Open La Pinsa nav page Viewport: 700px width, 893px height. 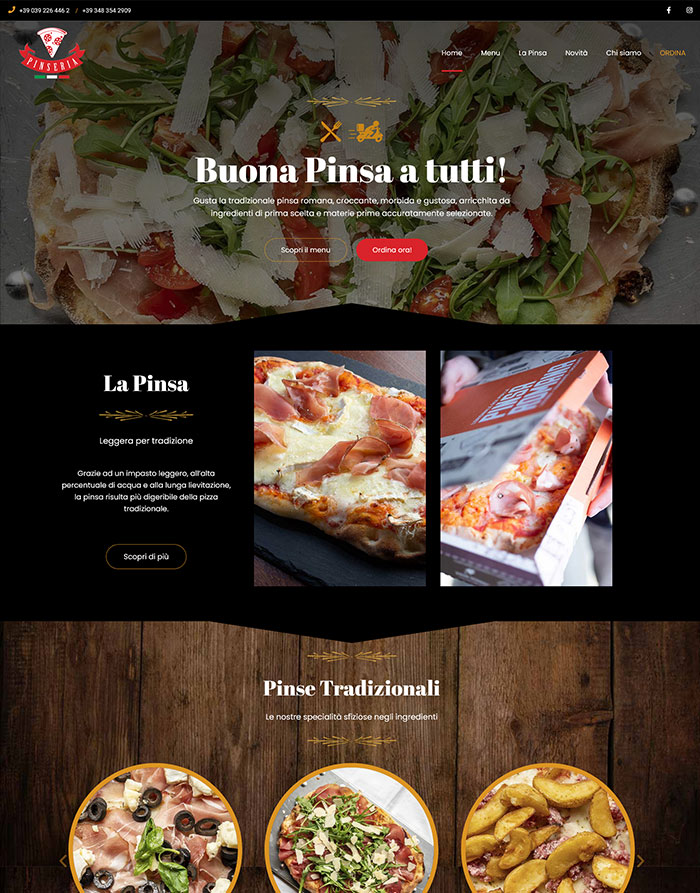coord(532,53)
